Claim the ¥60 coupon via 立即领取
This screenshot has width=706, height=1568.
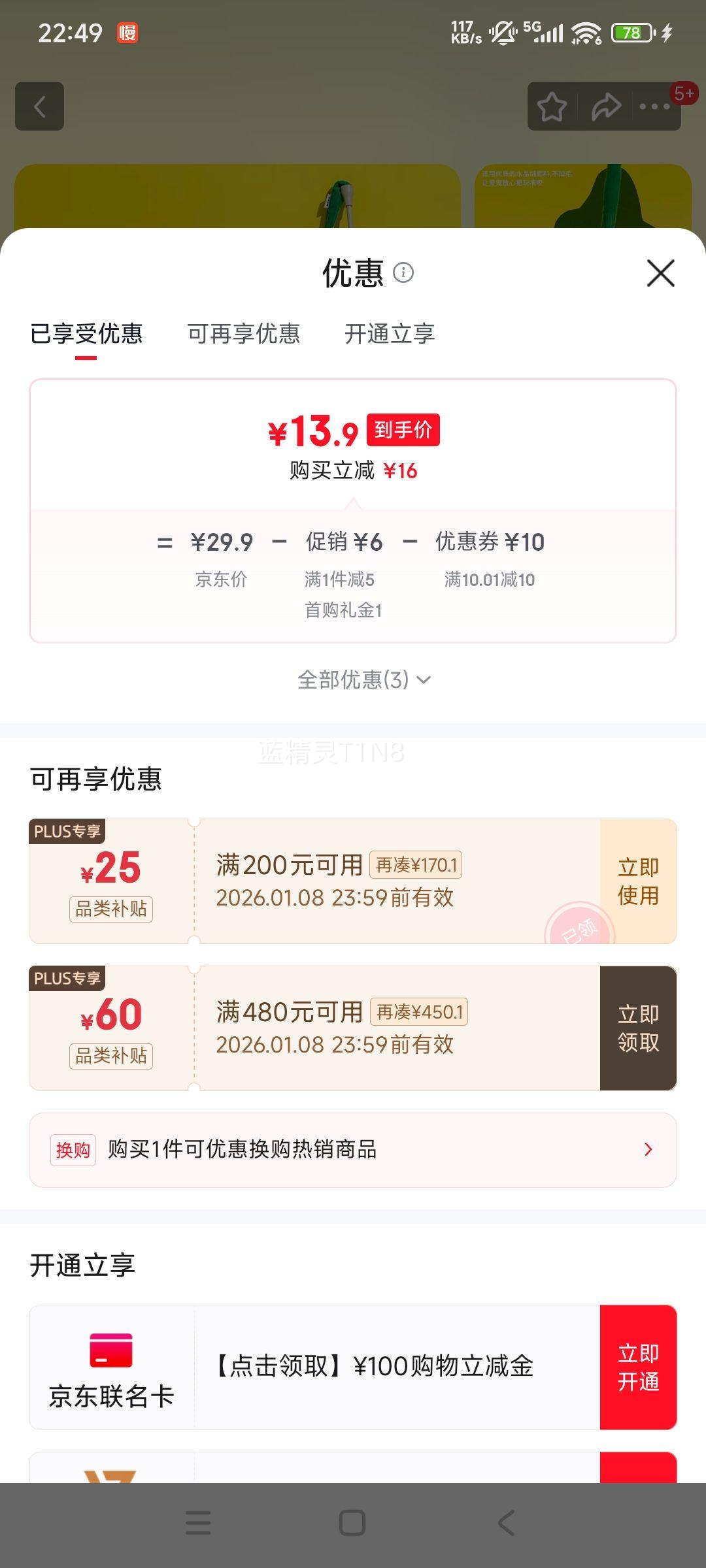tap(637, 1027)
